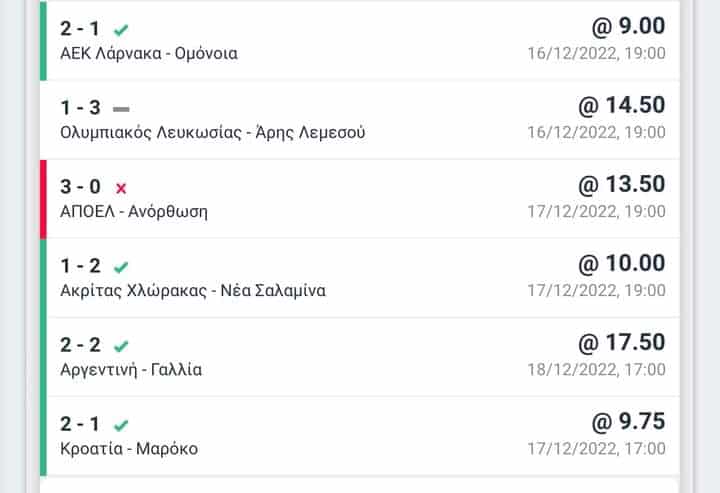Show the Αργεντινή - Γαλλία selection details
720x493 pixels.
360,356
